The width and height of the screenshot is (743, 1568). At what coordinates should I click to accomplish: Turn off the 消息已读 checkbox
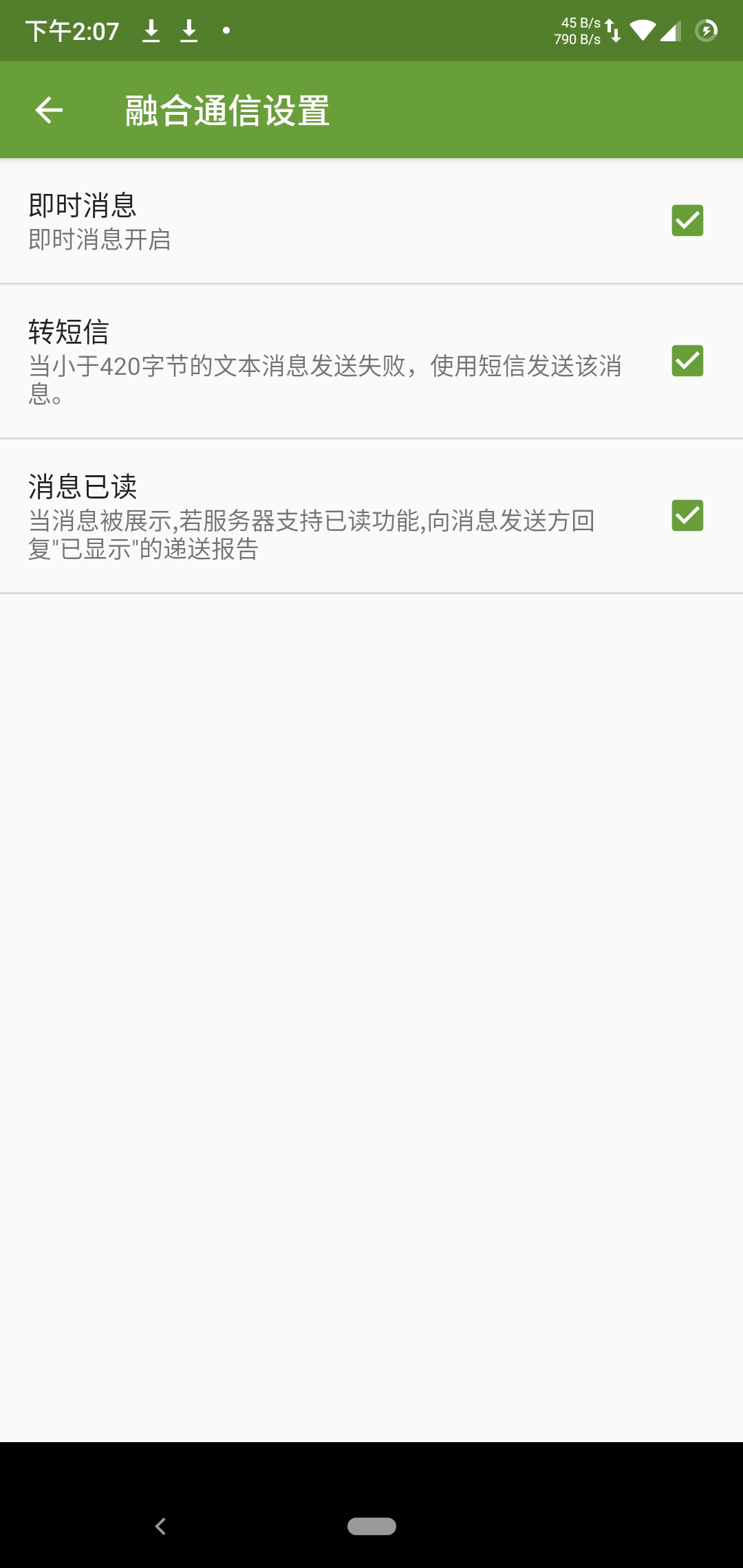click(x=687, y=516)
